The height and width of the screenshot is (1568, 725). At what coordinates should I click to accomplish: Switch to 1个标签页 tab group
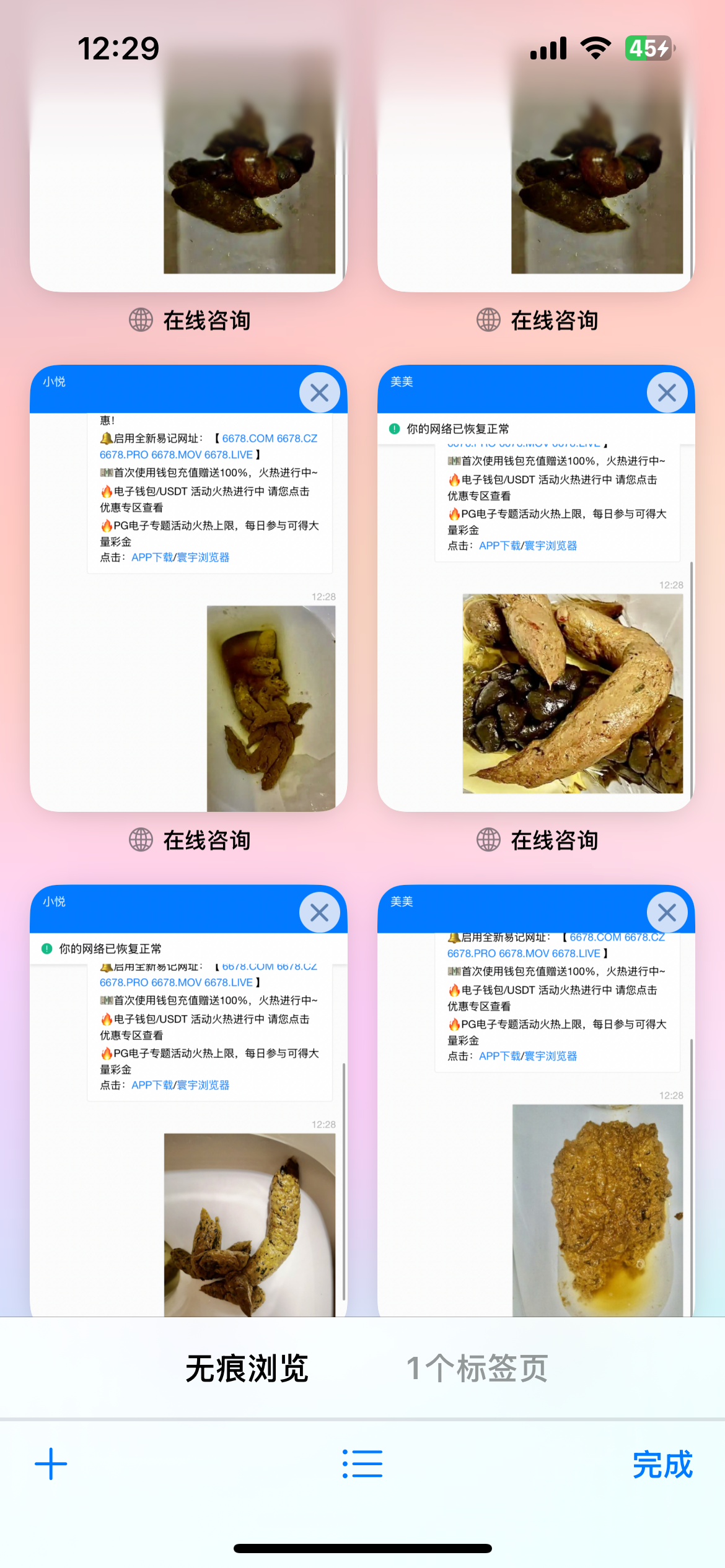[x=477, y=1369]
